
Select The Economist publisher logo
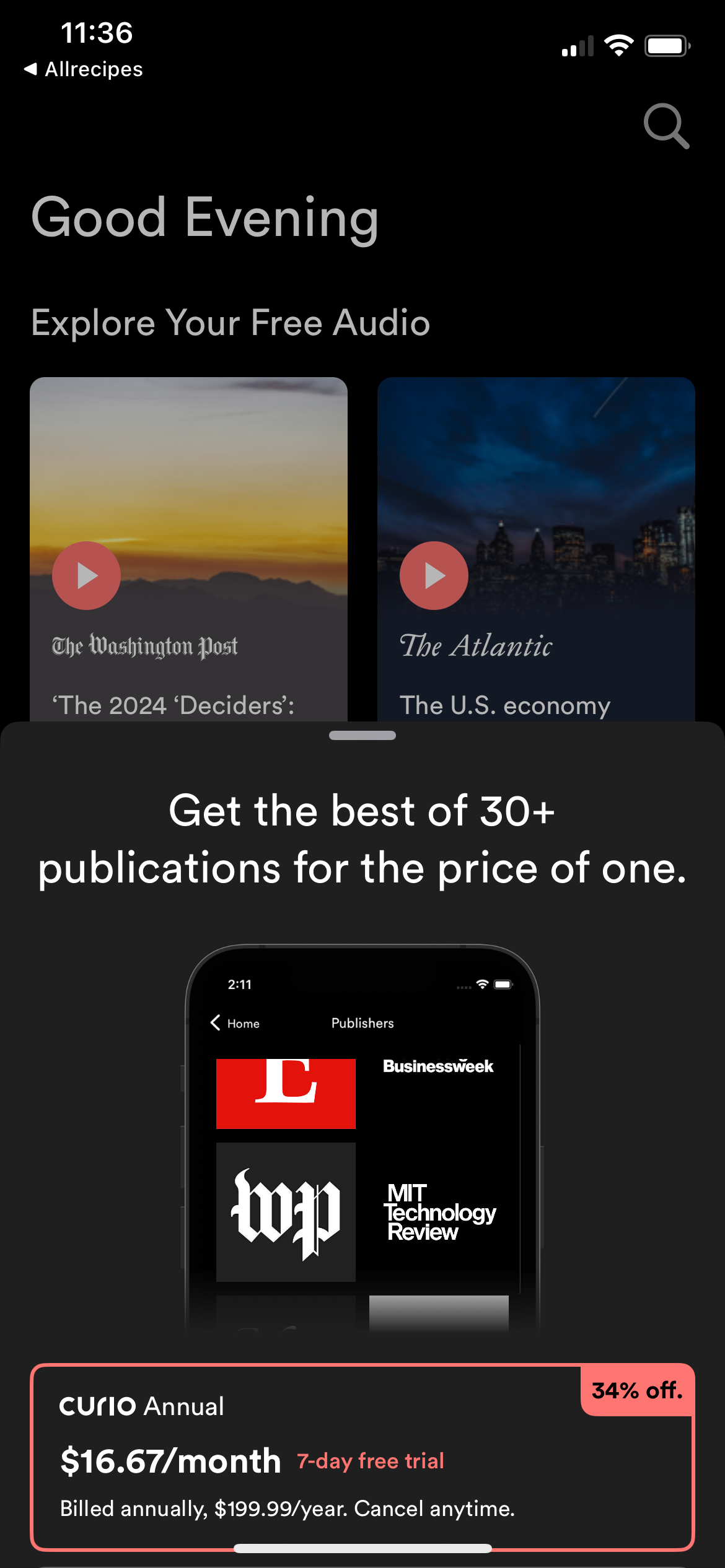(x=285, y=1093)
